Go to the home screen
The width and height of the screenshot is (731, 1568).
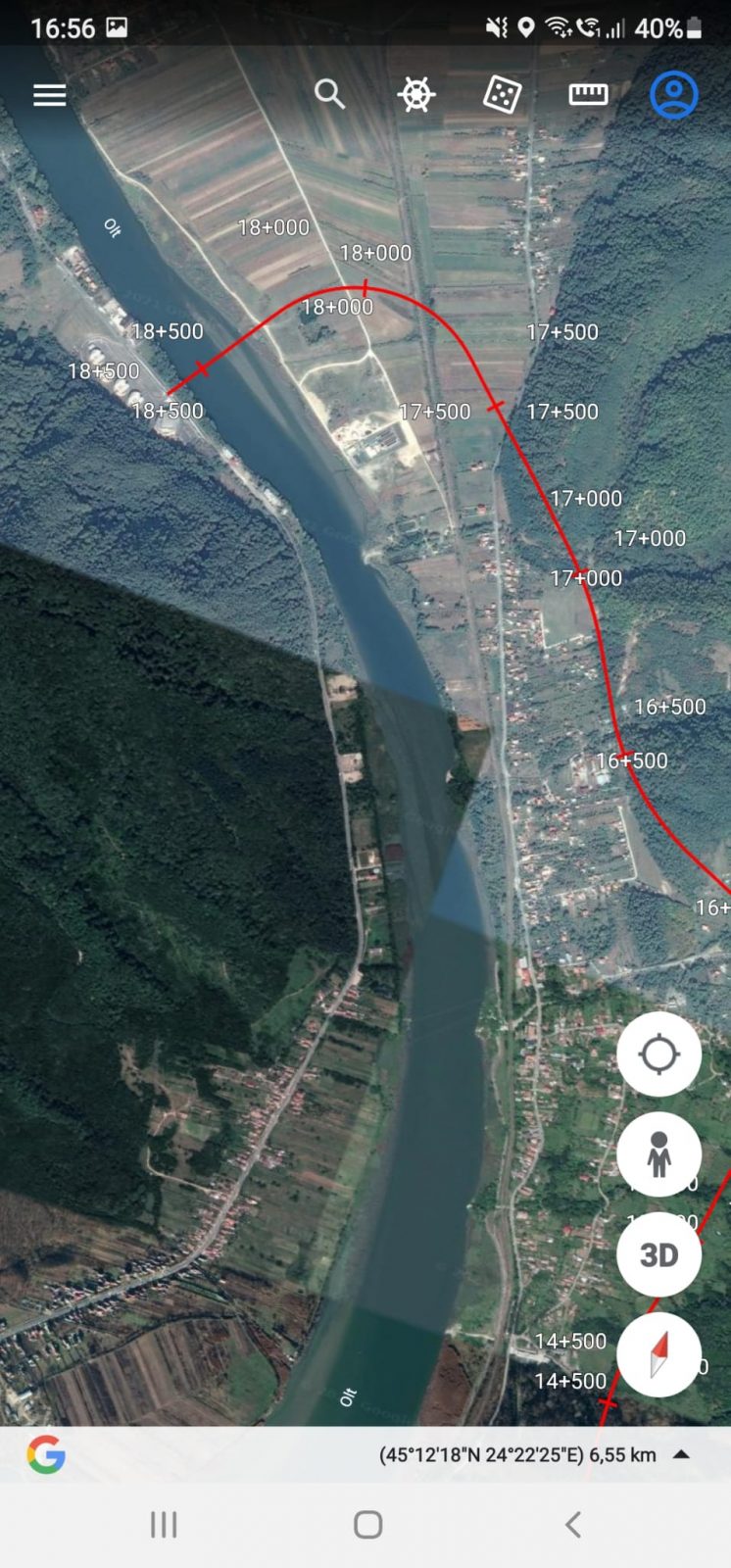point(367,1525)
